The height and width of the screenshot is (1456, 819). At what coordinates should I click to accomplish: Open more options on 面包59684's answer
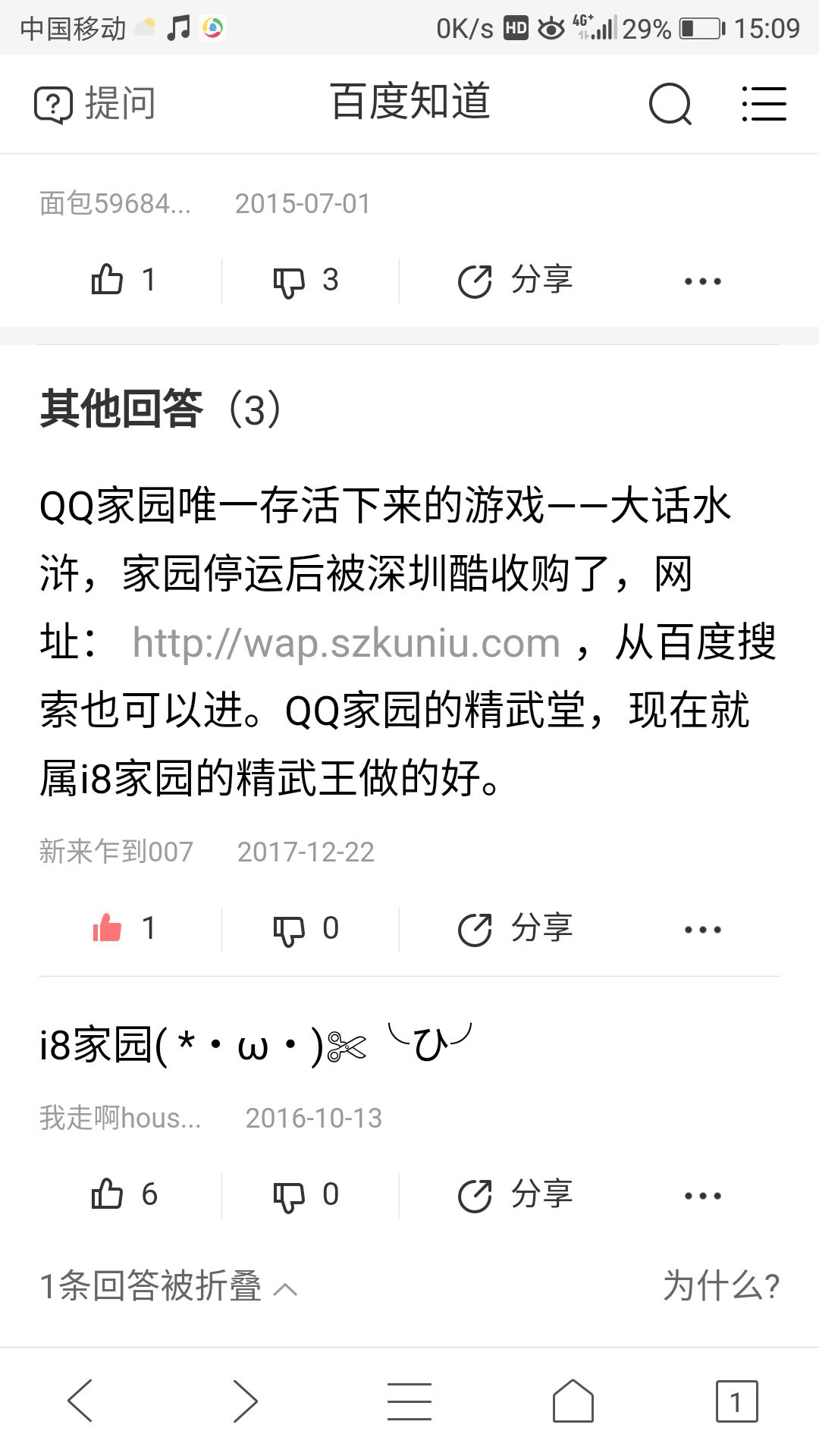click(702, 281)
